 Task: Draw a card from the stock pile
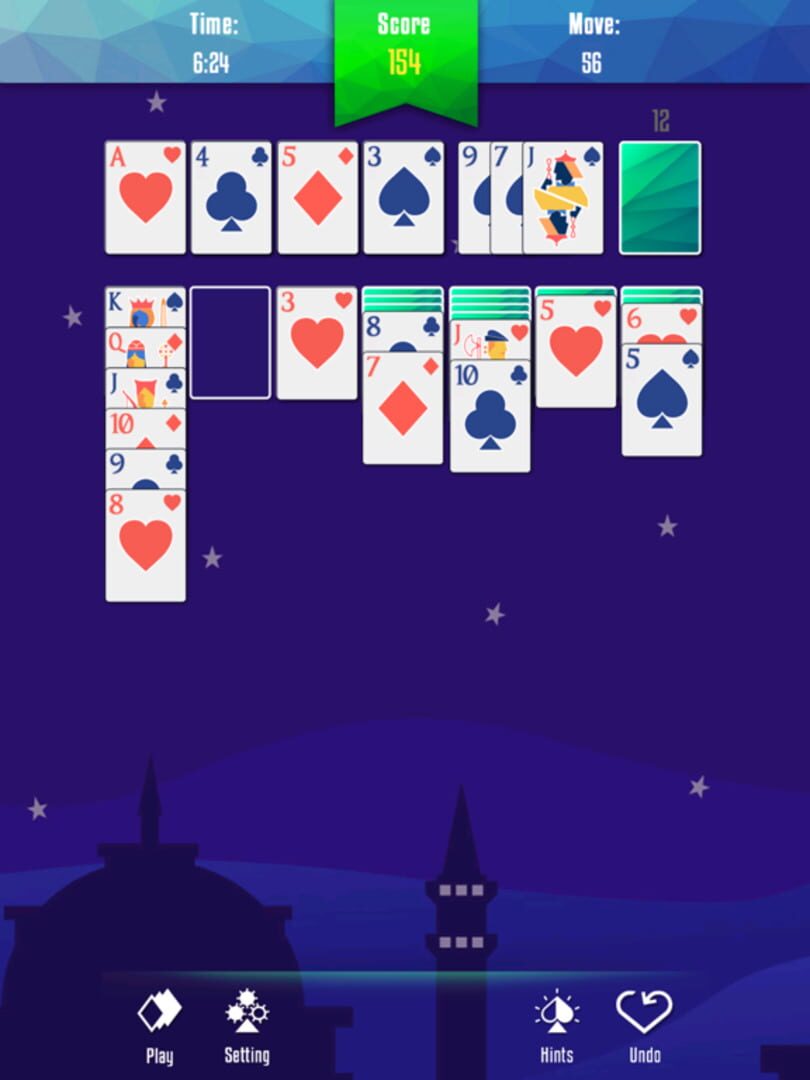point(660,197)
